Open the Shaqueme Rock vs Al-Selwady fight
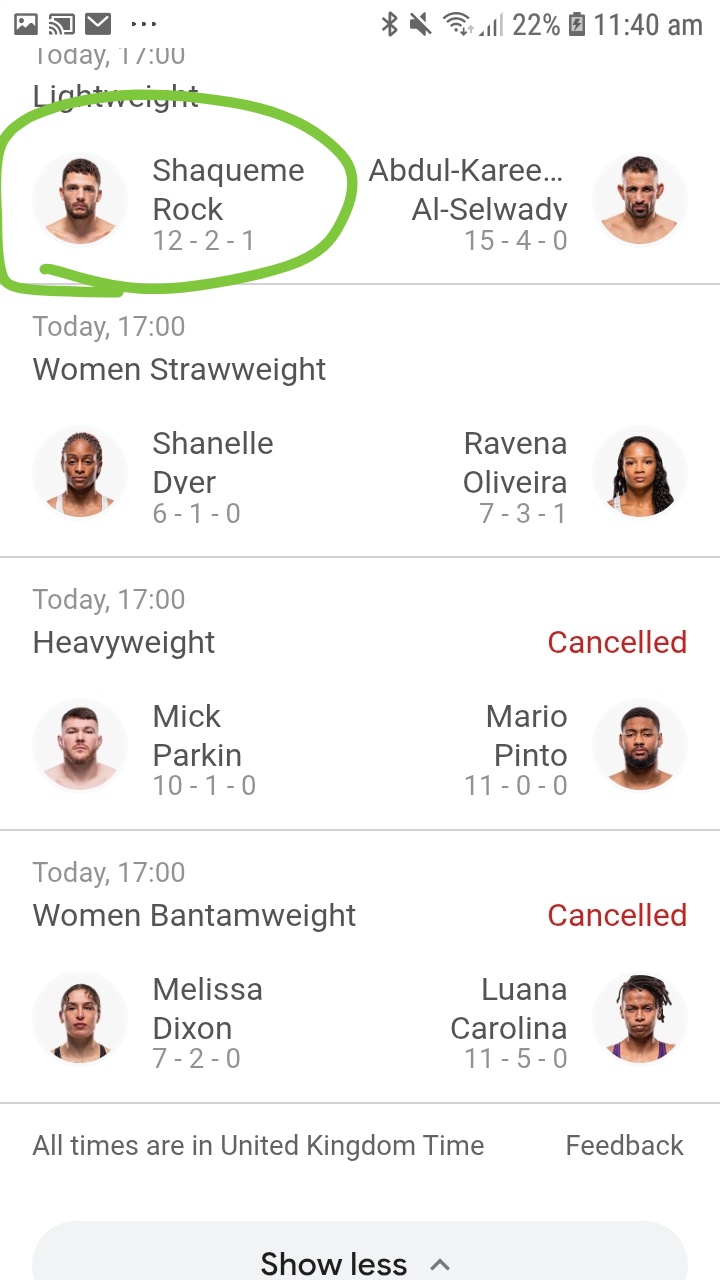720x1280 pixels. click(x=360, y=200)
